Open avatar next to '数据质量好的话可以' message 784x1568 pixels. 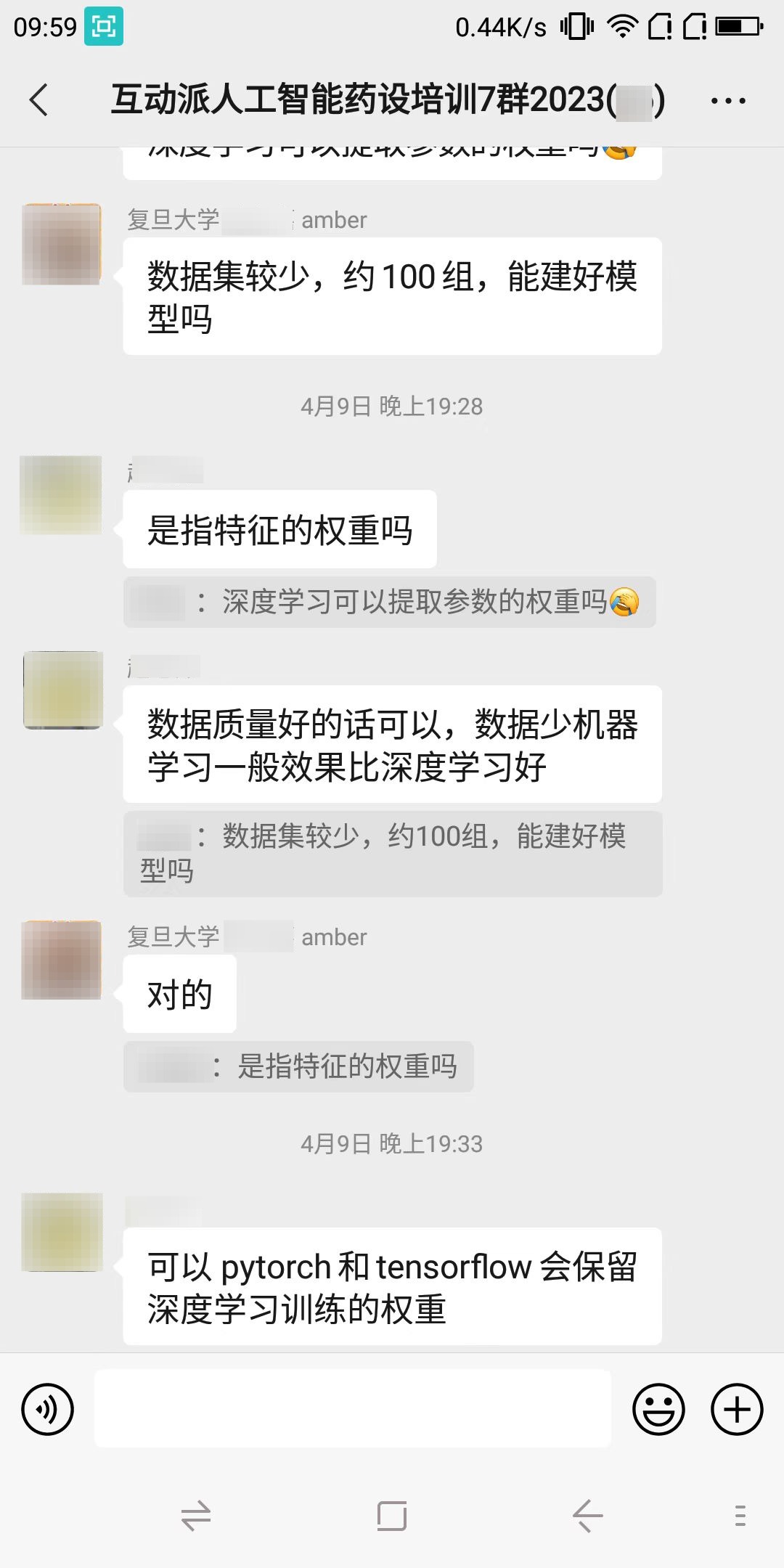[63, 690]
